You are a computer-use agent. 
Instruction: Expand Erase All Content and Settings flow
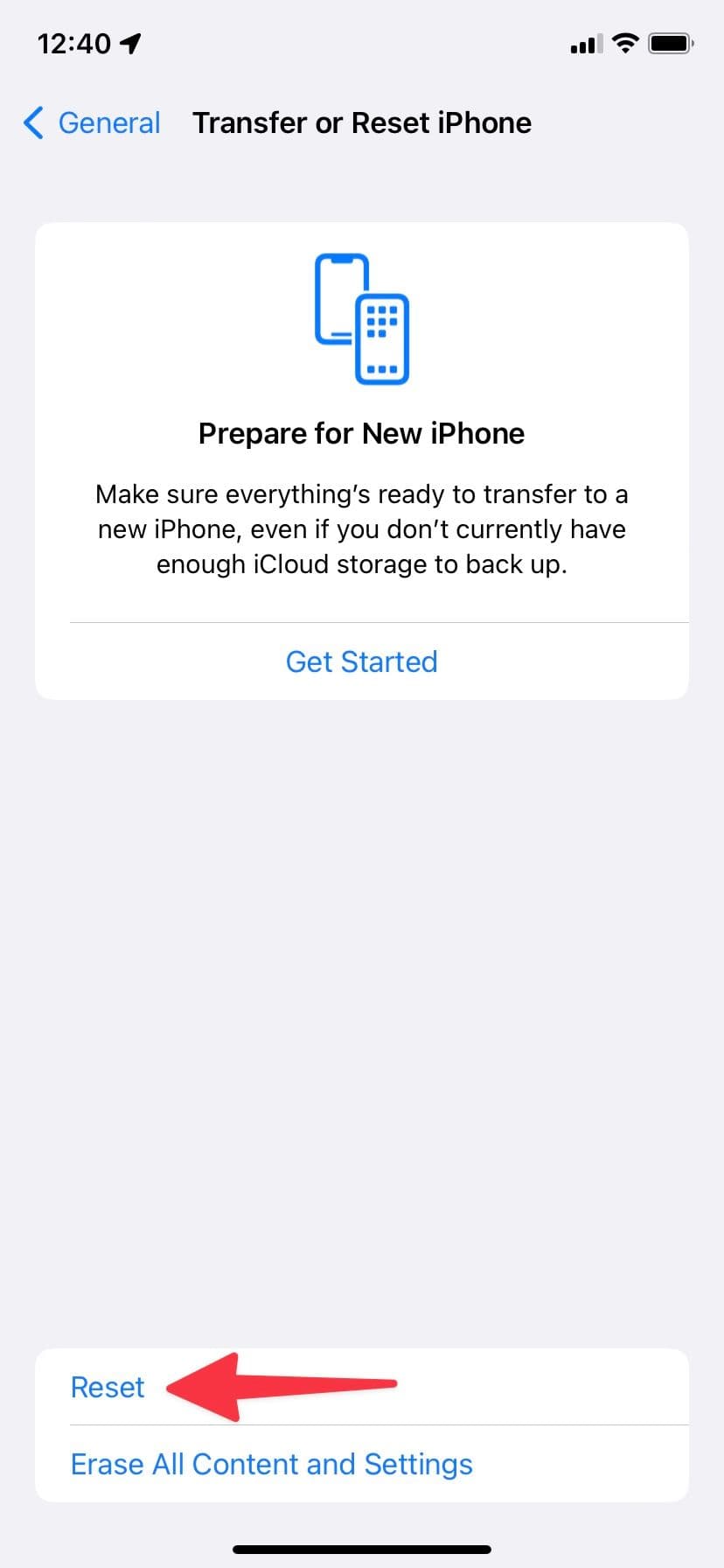pyautogui.click(x=271, y=1463)
